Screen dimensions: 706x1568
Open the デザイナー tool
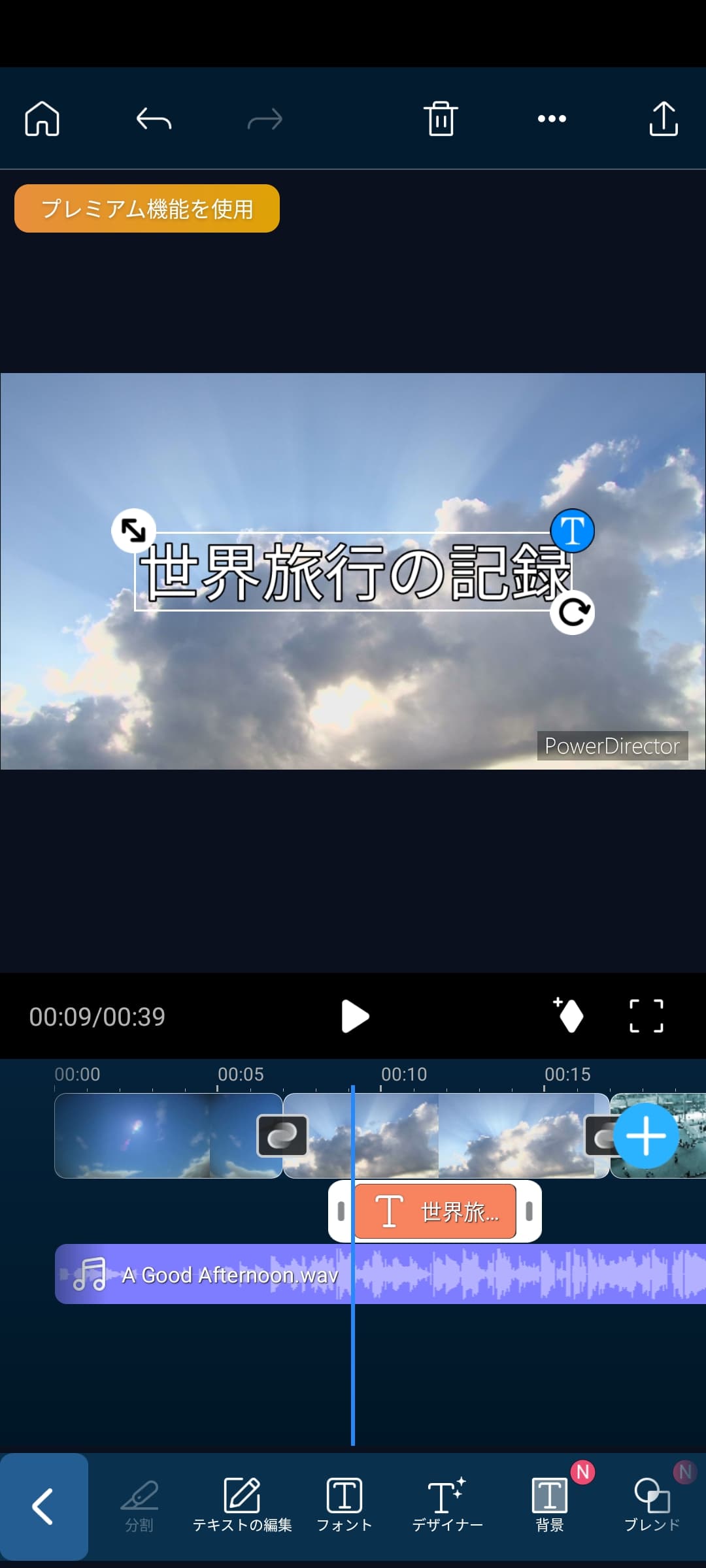[447, 1505]
